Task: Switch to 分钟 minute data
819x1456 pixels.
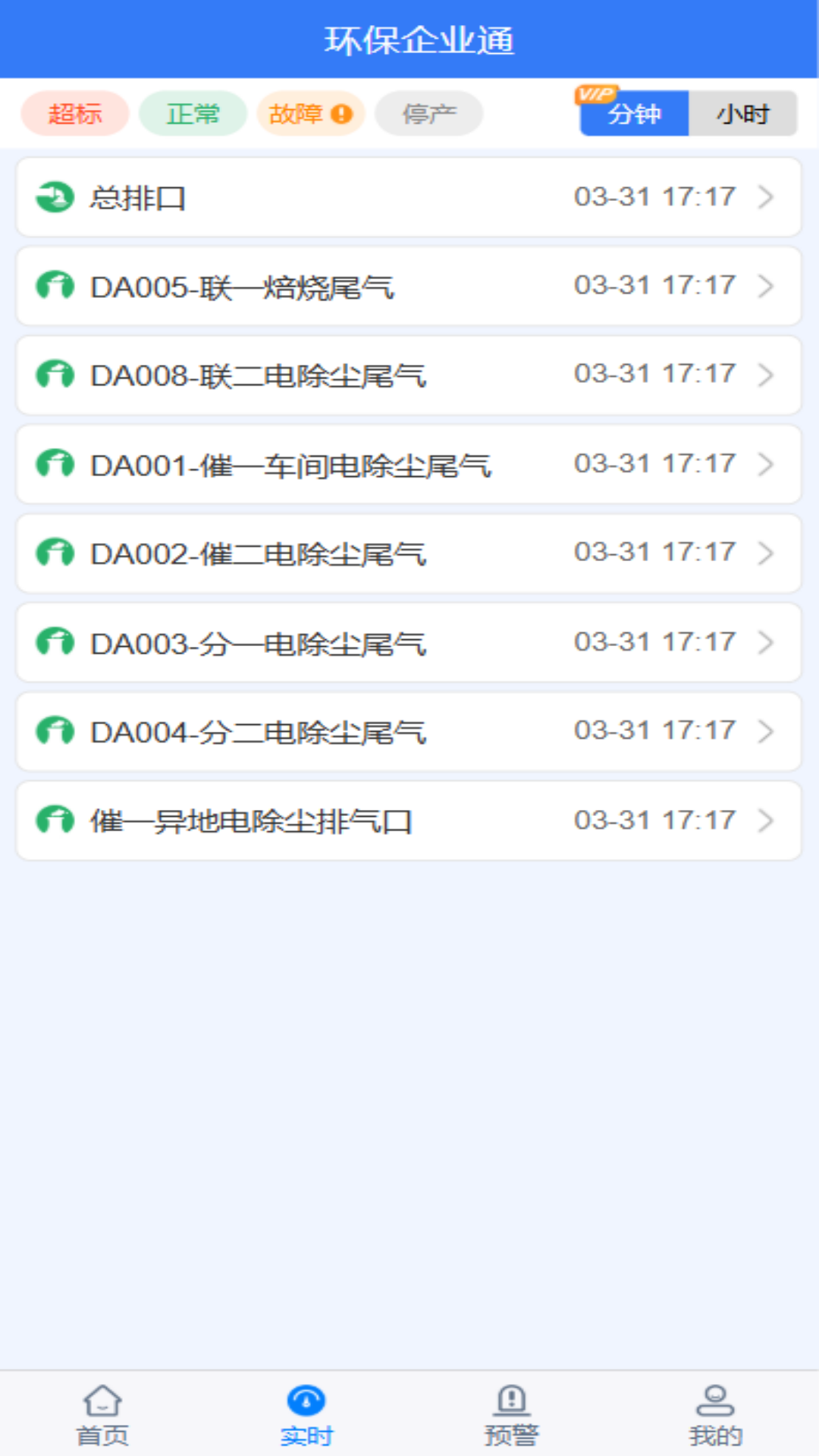Action: pyautogui.click(x=634, y=114)
